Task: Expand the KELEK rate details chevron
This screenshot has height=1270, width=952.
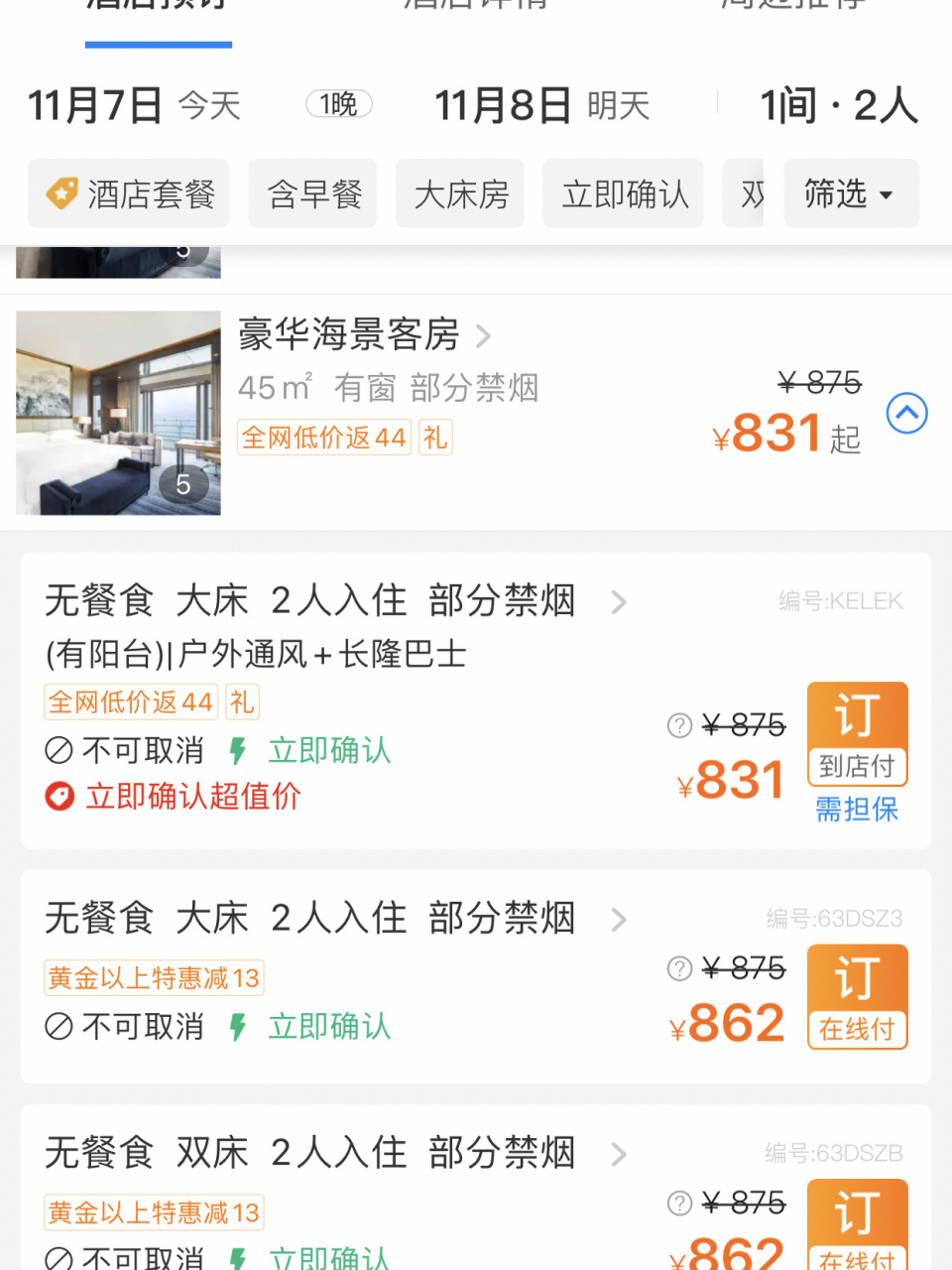Action: pyautogui.click(x=618, y=602)
